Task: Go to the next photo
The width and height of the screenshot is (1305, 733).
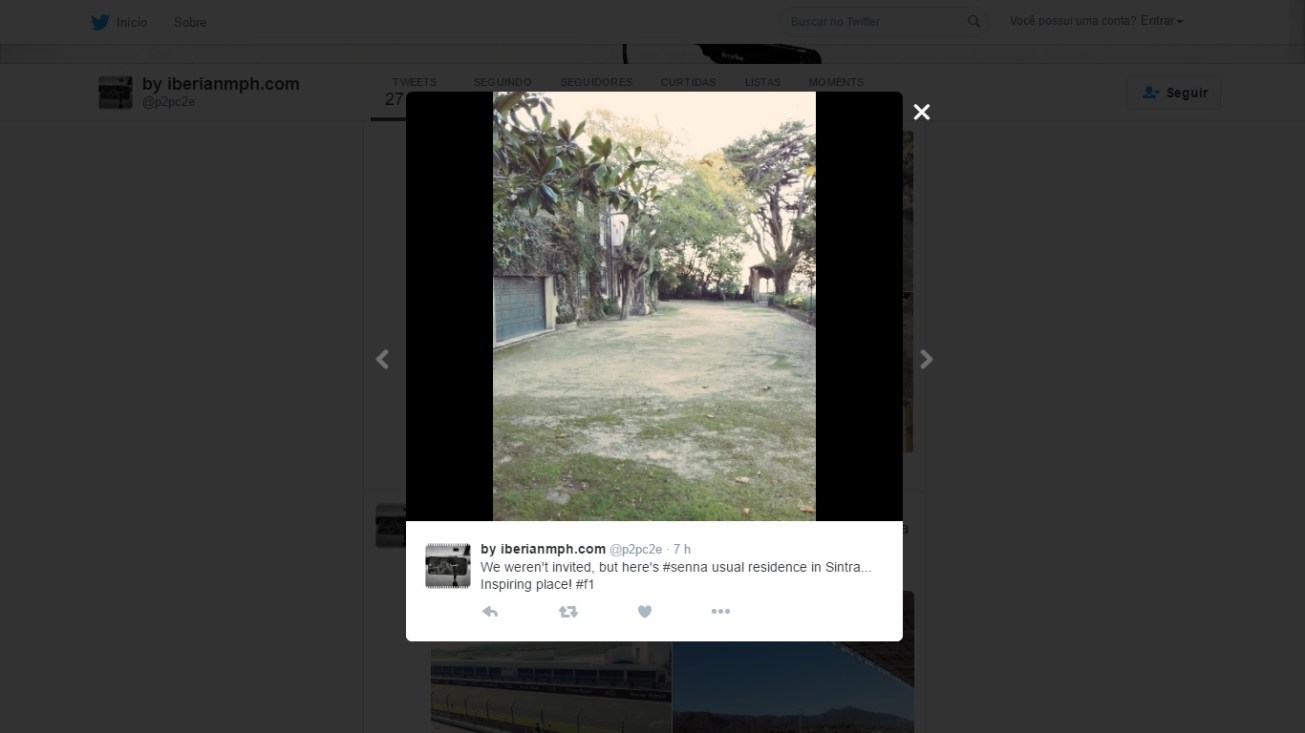Action: pyautogui.click(x=926, y=359)
